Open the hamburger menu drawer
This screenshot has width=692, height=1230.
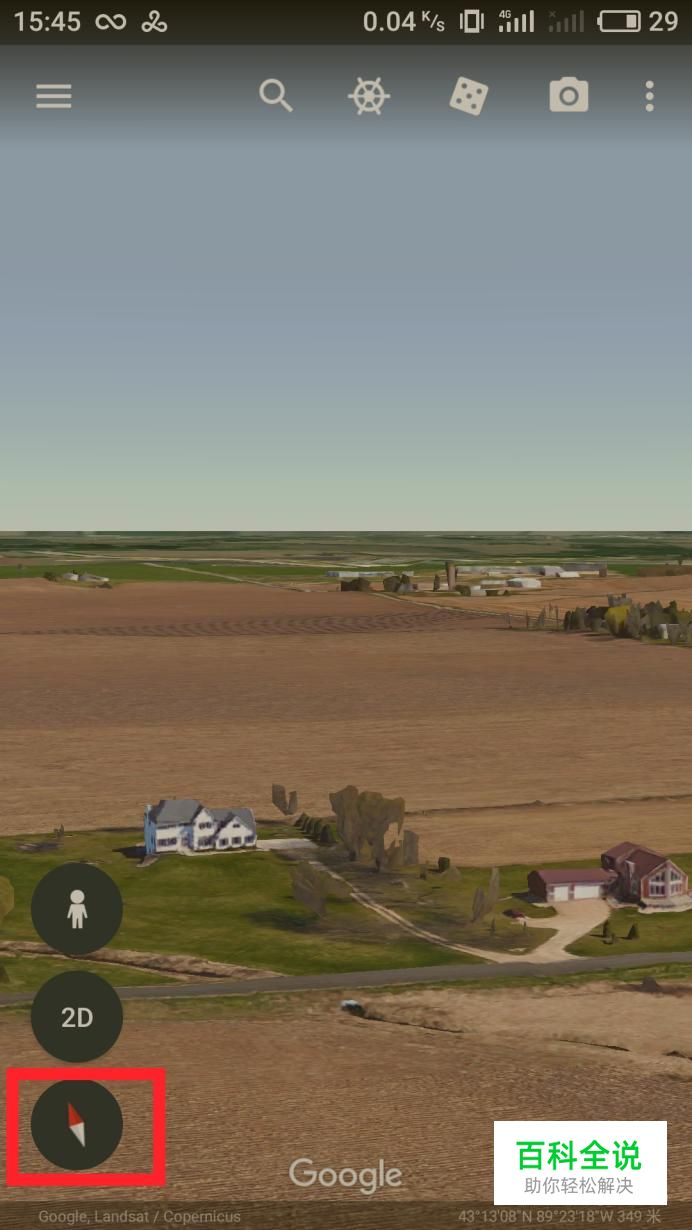point(54,96)
